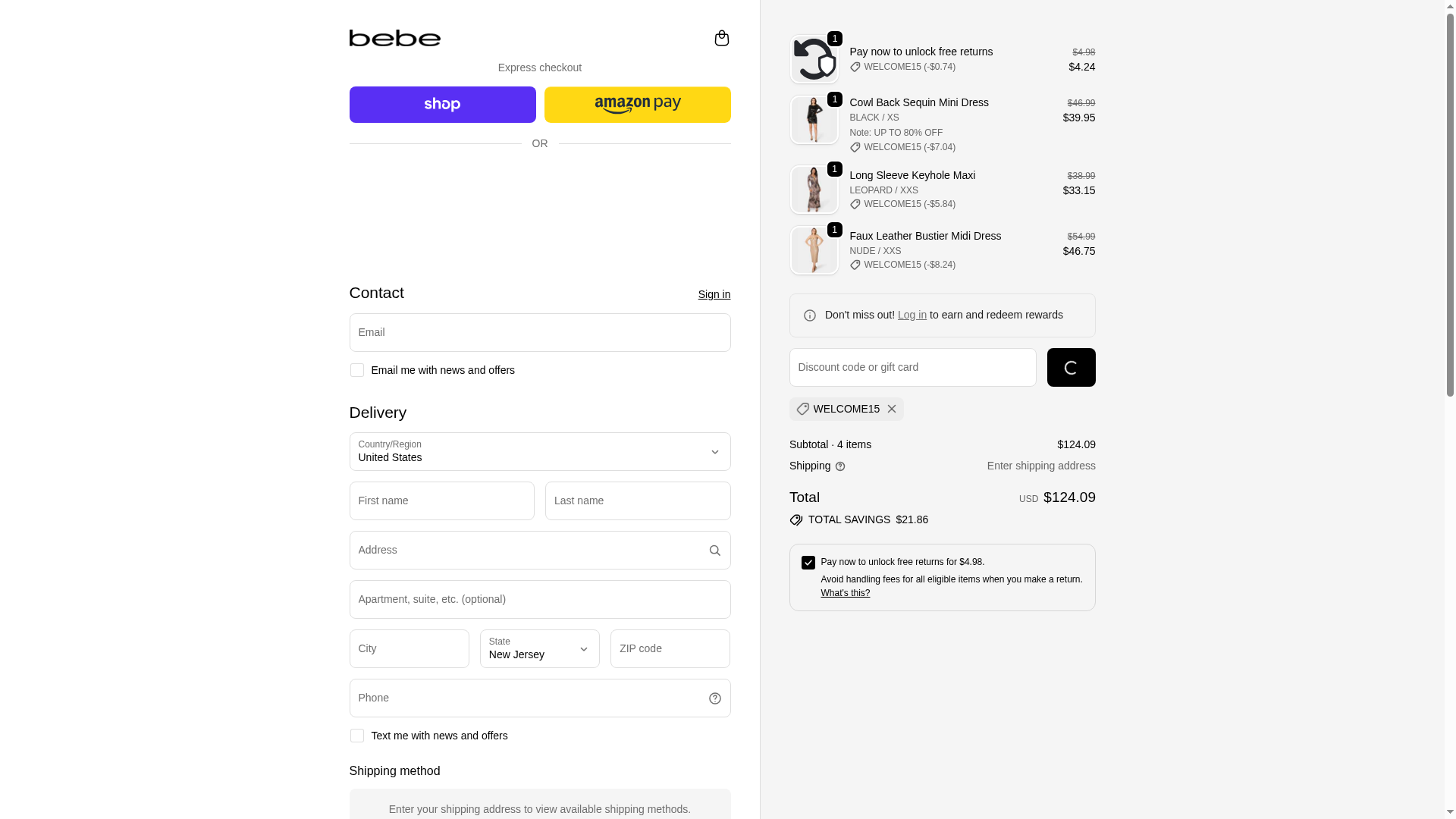This screenshot has height=819, width=1456.
Task: Tap the ZIP code field
Action: (x=670, y=649)
